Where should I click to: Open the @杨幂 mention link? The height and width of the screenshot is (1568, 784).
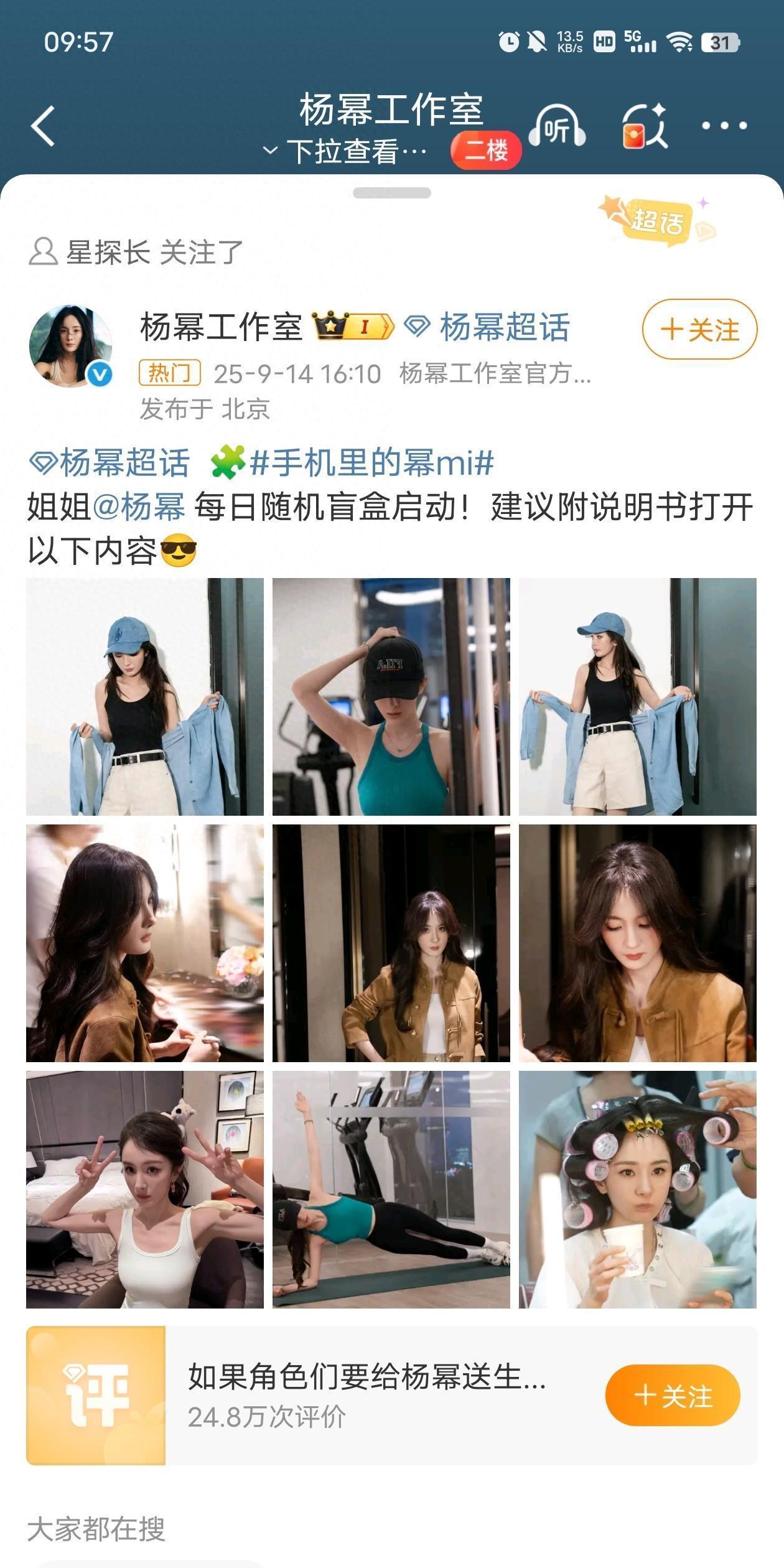point(139,506)
